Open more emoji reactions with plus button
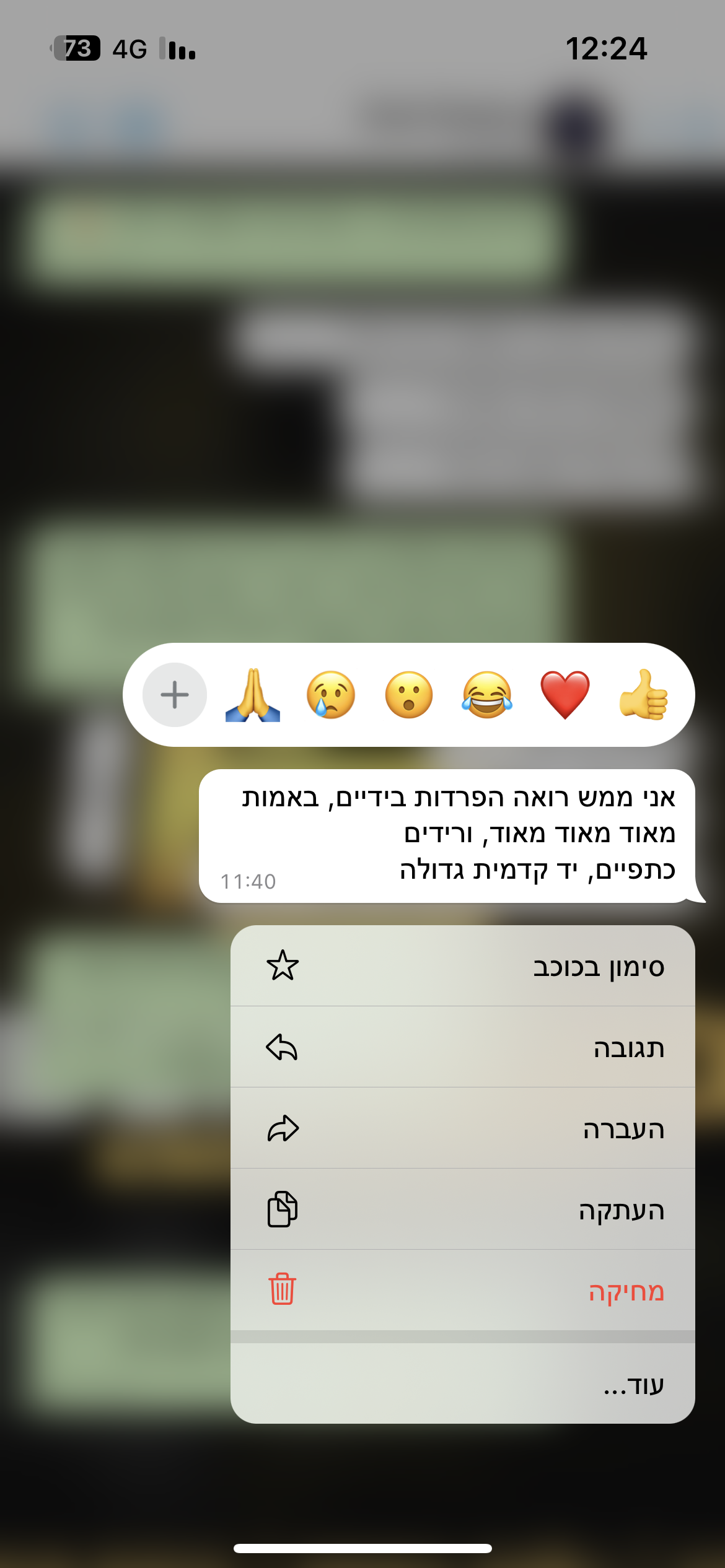 point(175,695)
